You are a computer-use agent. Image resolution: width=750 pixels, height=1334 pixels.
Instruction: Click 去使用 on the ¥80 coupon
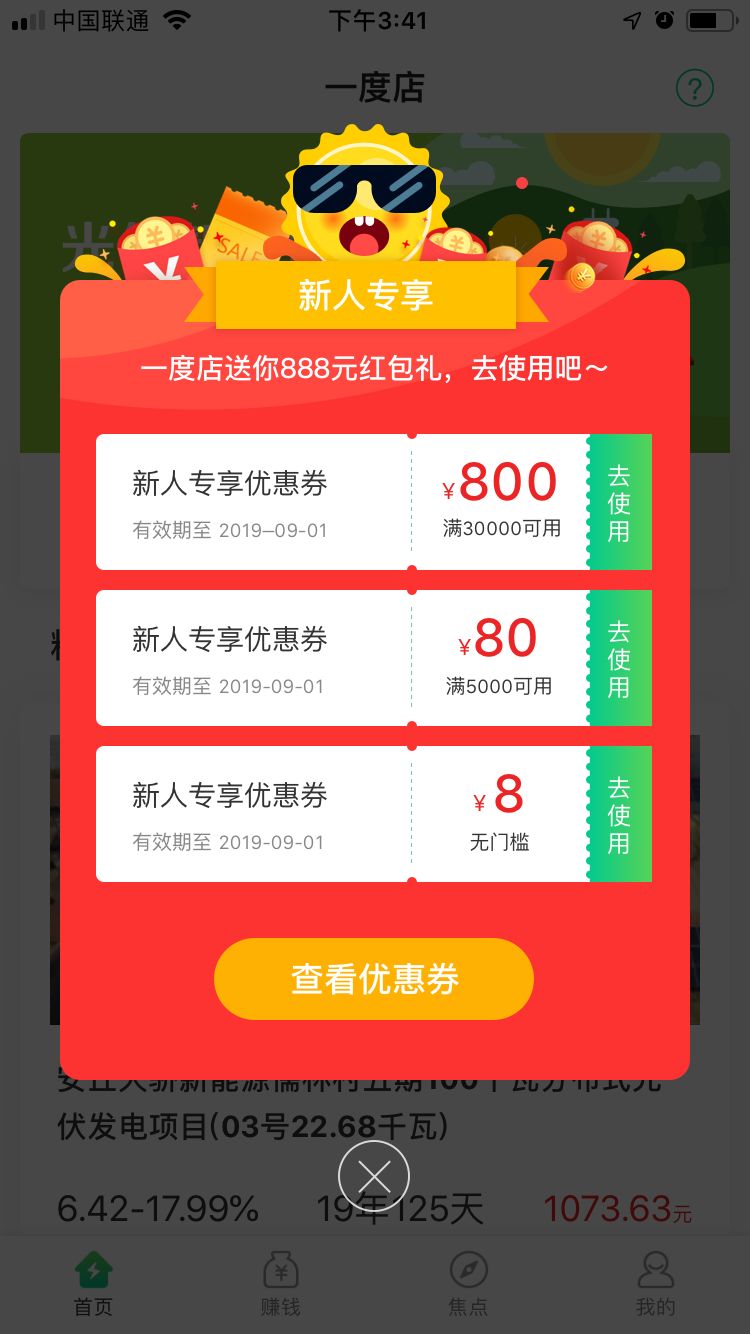click(620, 657)
